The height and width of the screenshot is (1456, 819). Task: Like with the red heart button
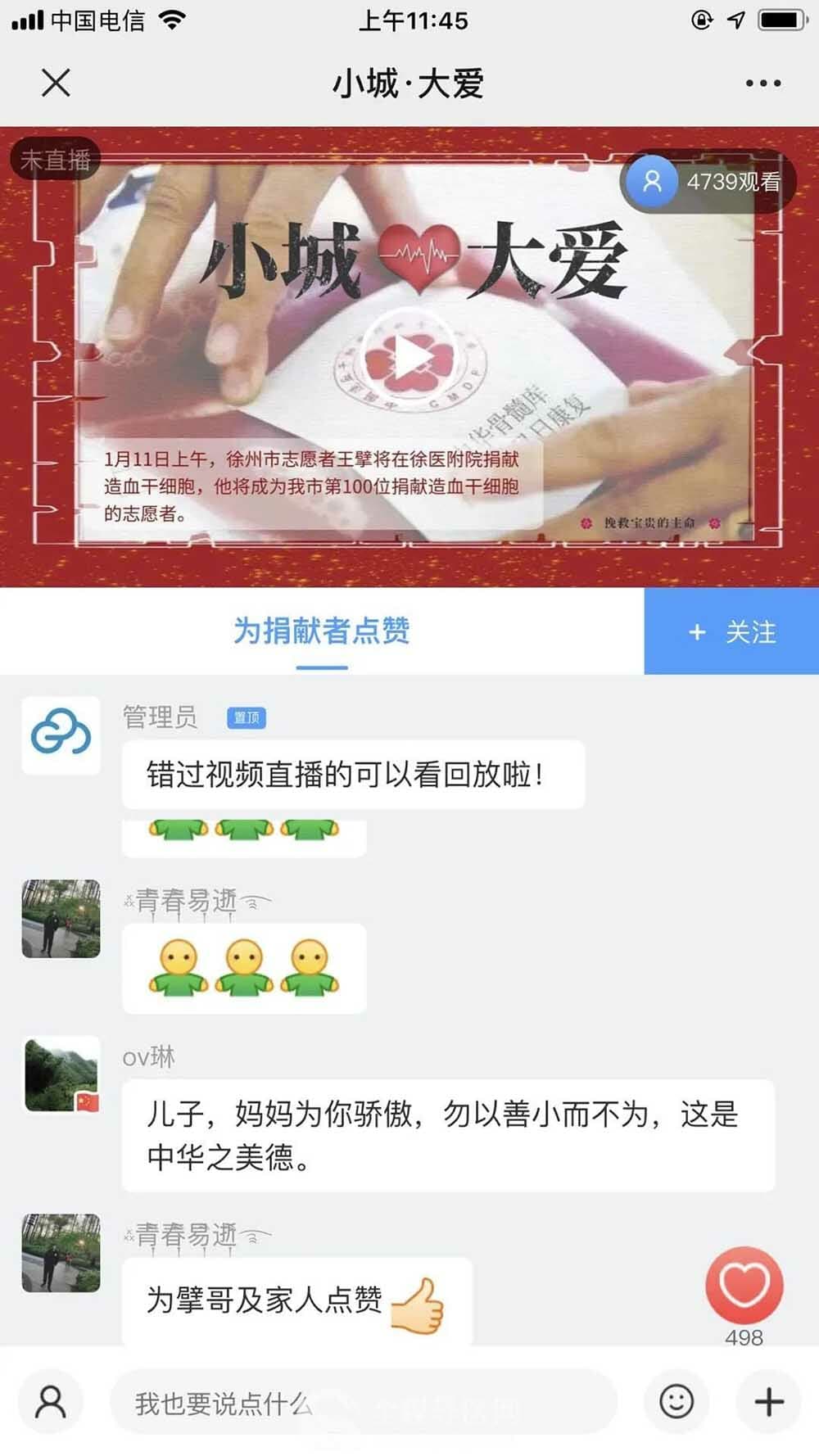pos(744,1284)
